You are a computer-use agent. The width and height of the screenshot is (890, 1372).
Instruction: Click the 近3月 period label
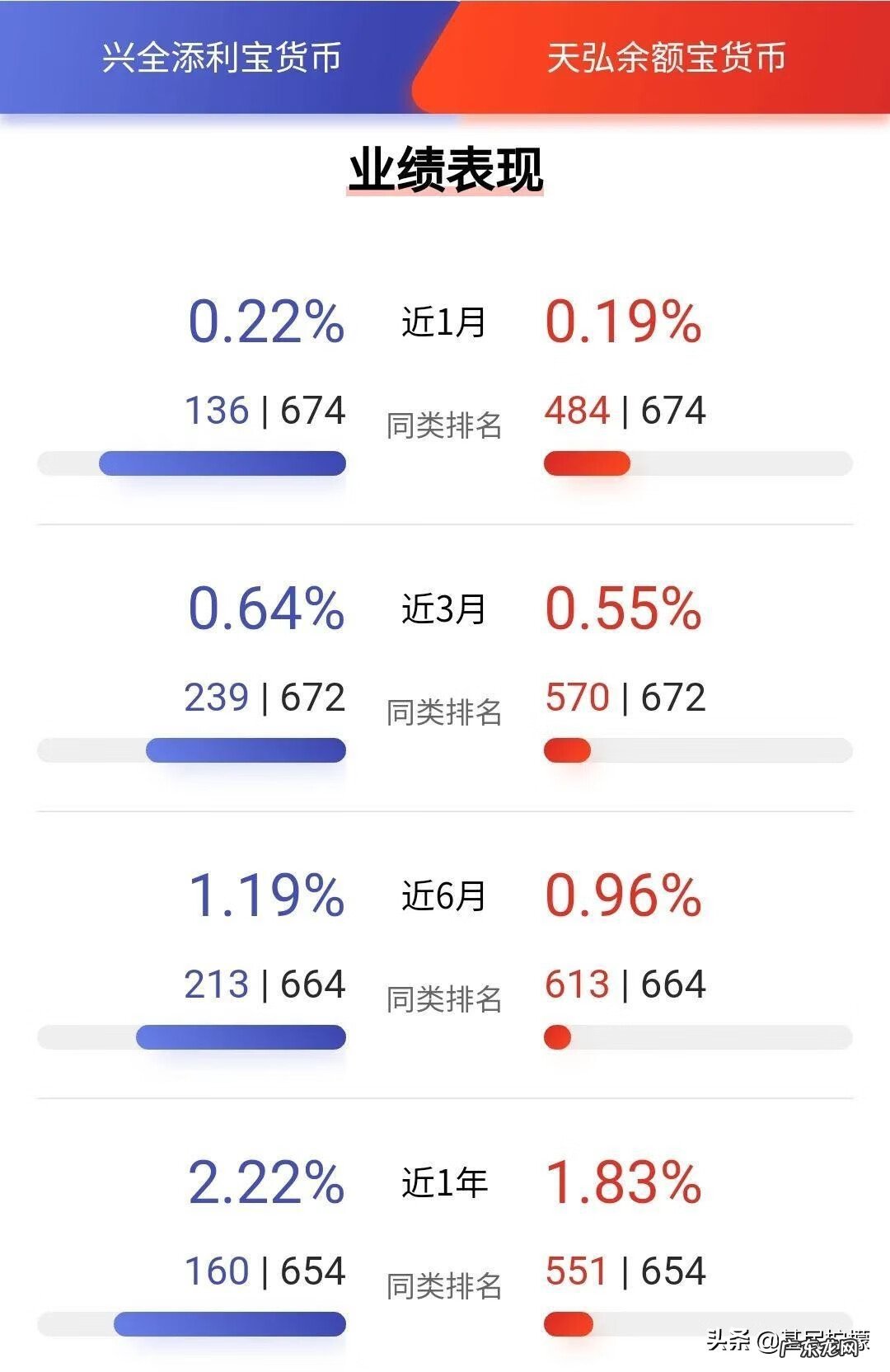coord(443,608)
